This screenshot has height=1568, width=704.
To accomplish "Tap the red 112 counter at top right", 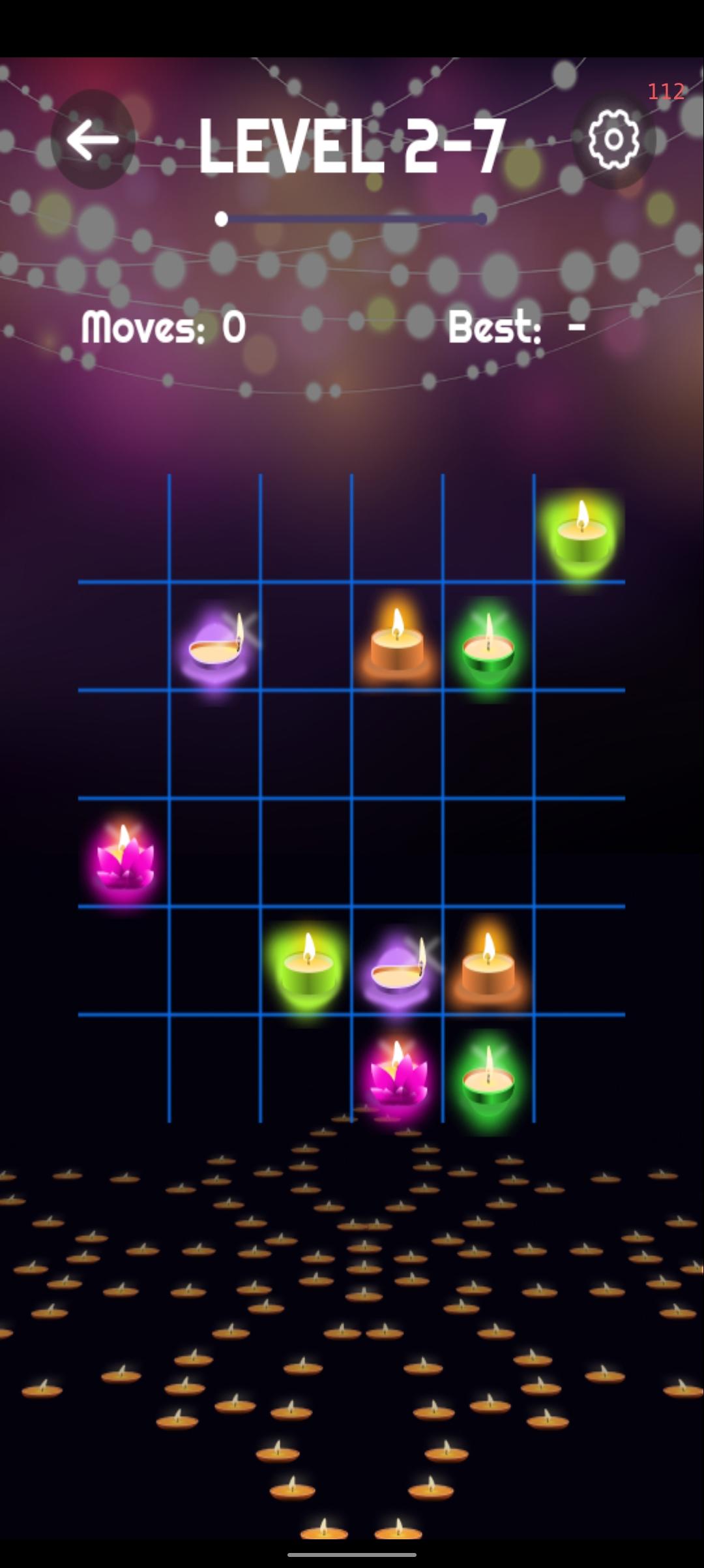I will click(666, 92).
